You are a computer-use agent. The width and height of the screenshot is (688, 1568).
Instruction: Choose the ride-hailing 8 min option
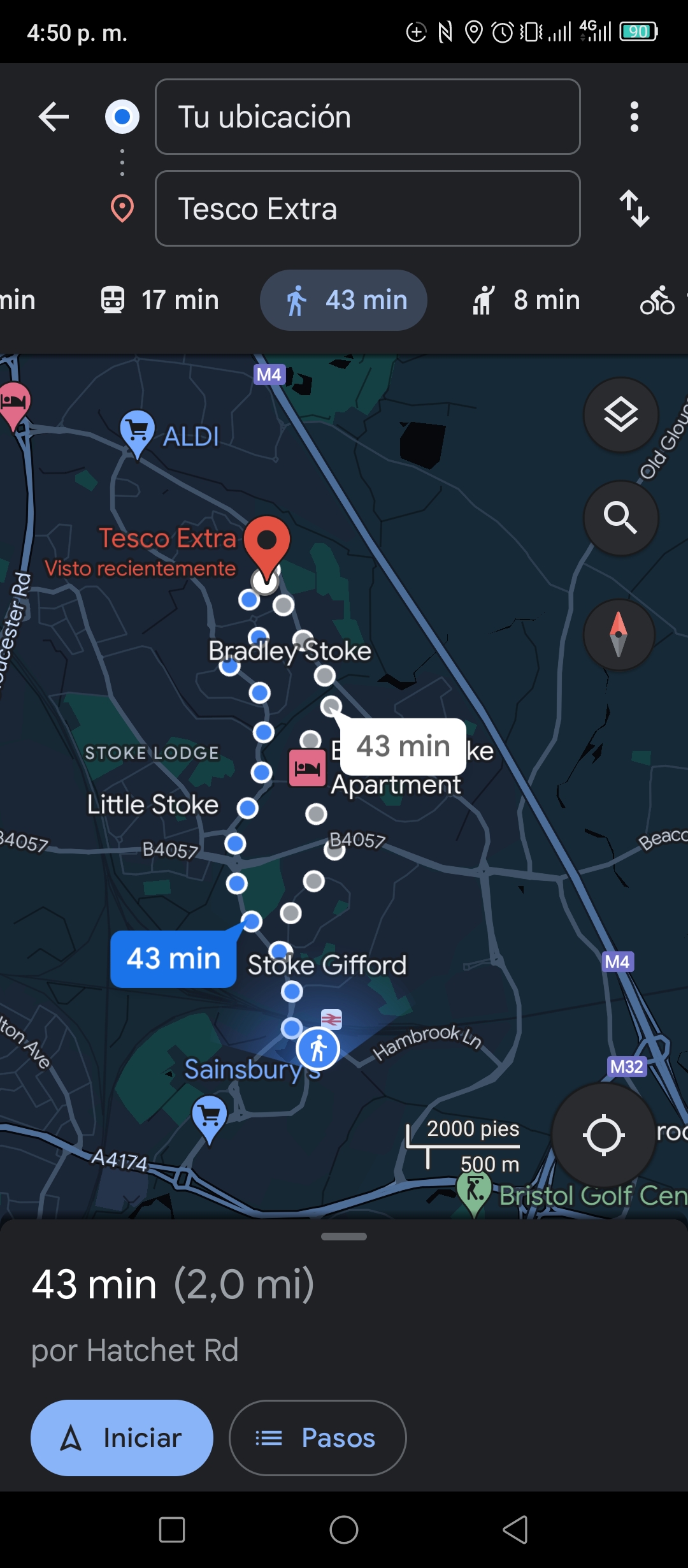[526, 300]
